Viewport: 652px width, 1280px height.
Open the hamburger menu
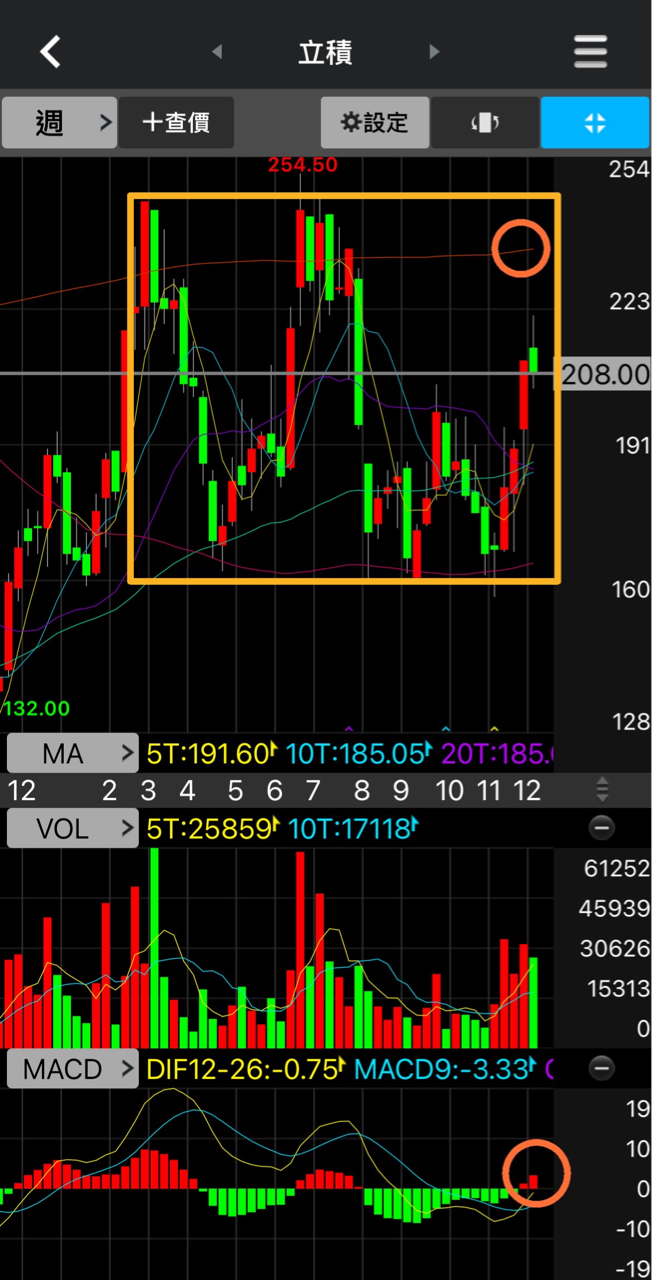[590, 51]
